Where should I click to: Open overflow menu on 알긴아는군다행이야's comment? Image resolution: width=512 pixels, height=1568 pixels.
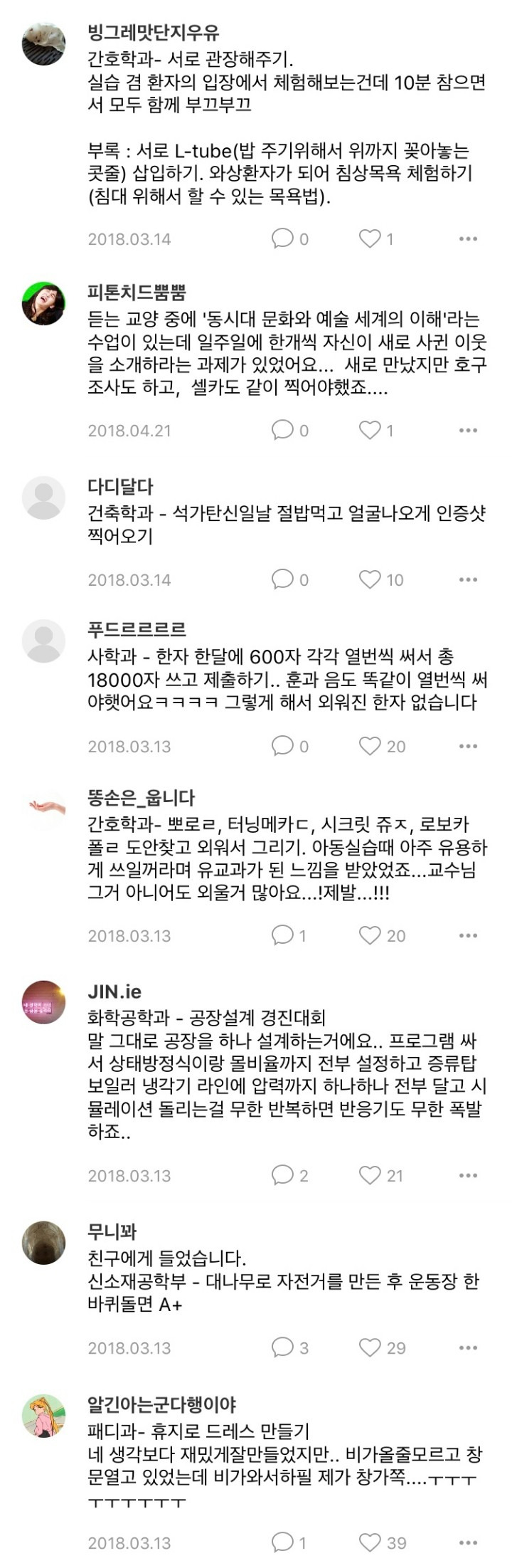[468, 1542]
